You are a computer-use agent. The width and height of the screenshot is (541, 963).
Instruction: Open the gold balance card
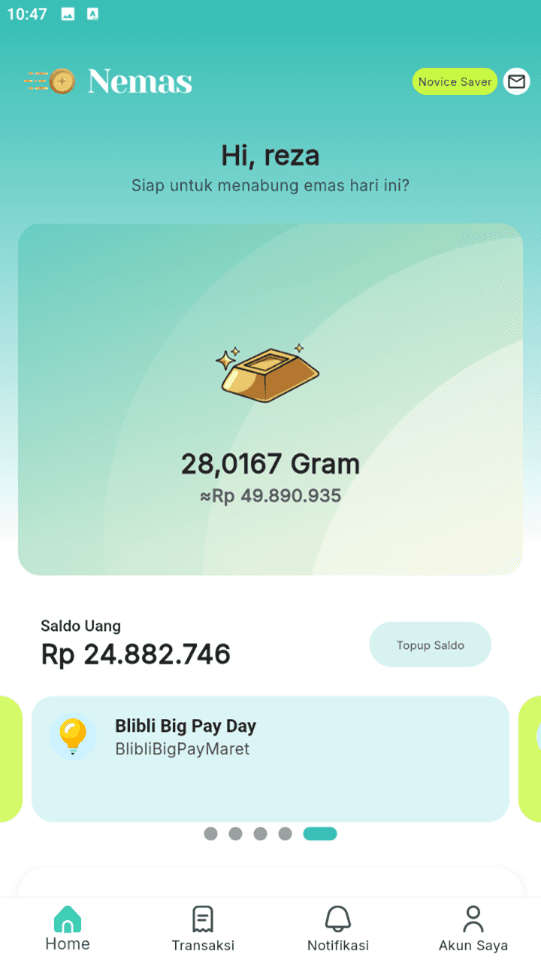[270, 399]
